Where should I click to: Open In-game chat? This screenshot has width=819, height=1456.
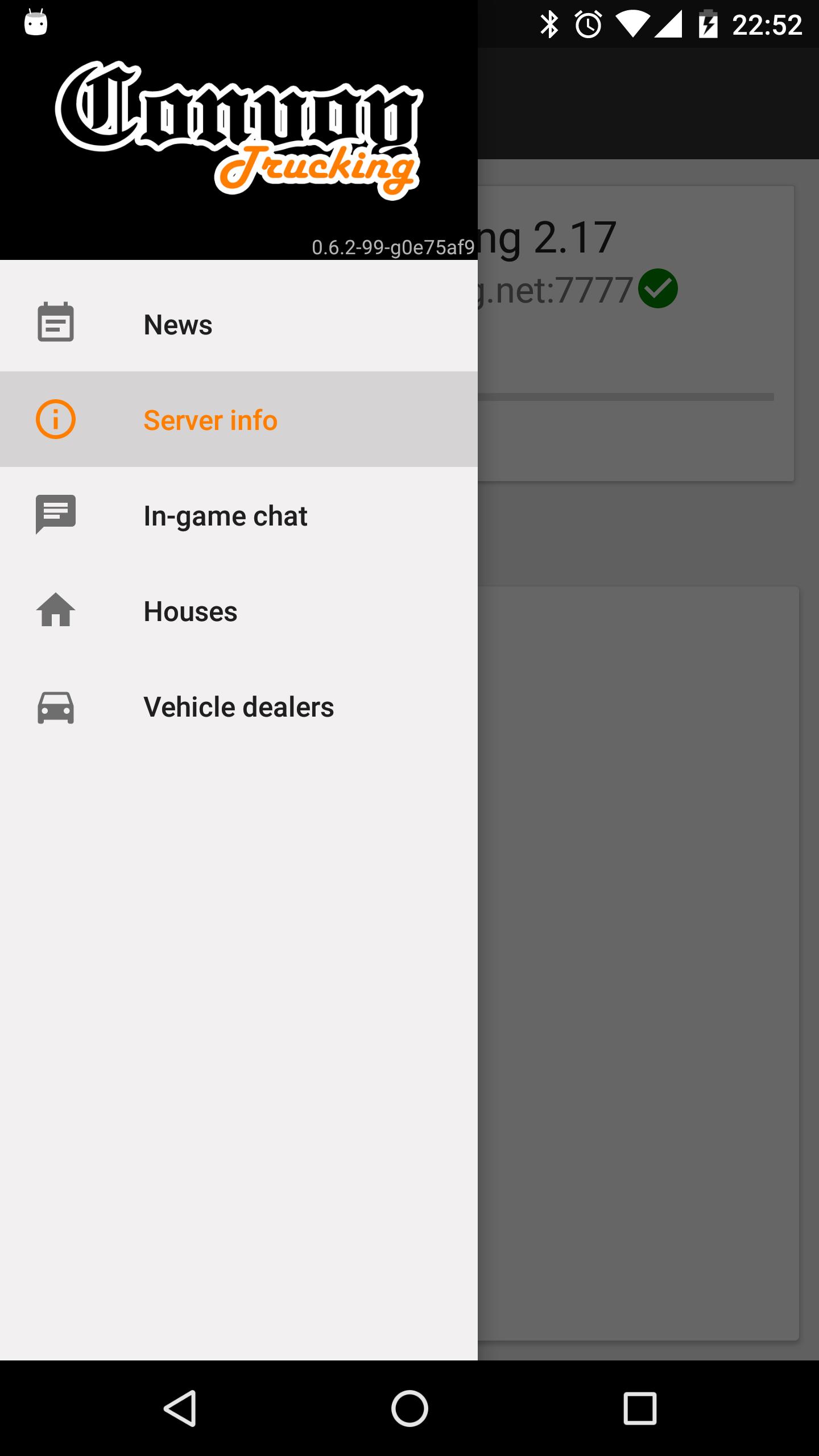[x=225, y=516]
